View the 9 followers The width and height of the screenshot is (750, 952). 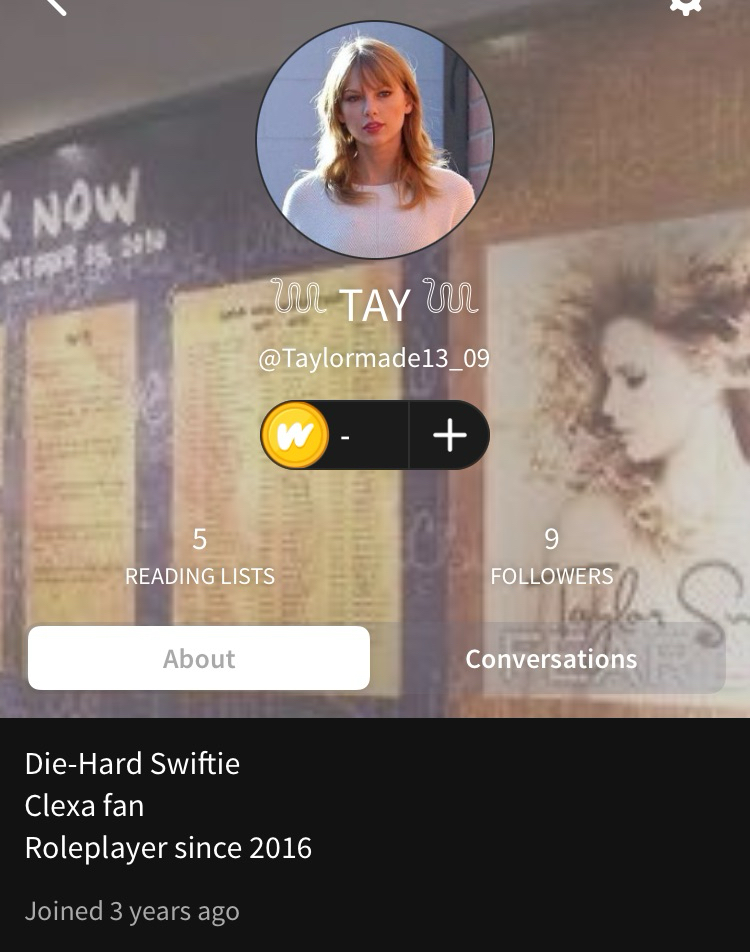coord(551,558)
